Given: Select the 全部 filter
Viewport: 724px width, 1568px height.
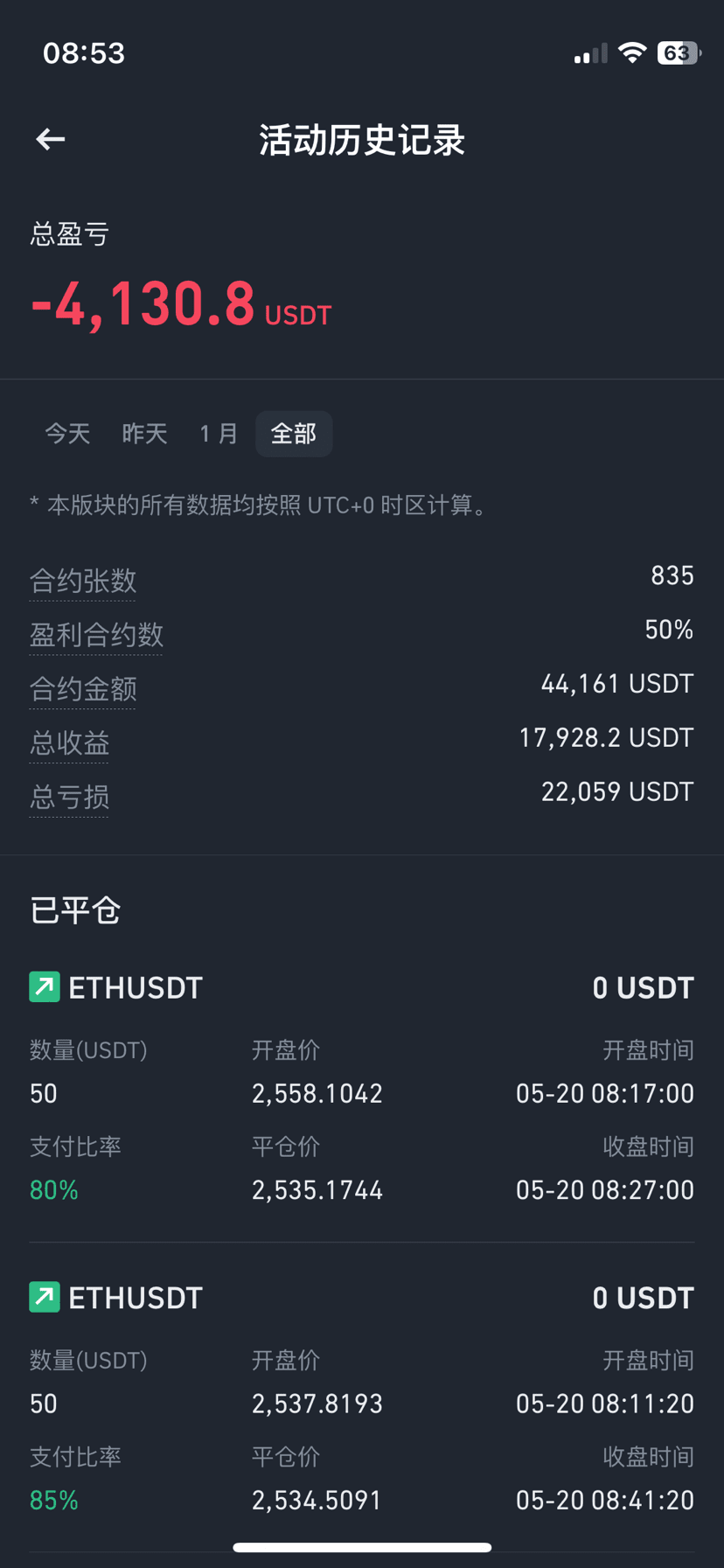Looking at the screenshot, I should 294,434.
